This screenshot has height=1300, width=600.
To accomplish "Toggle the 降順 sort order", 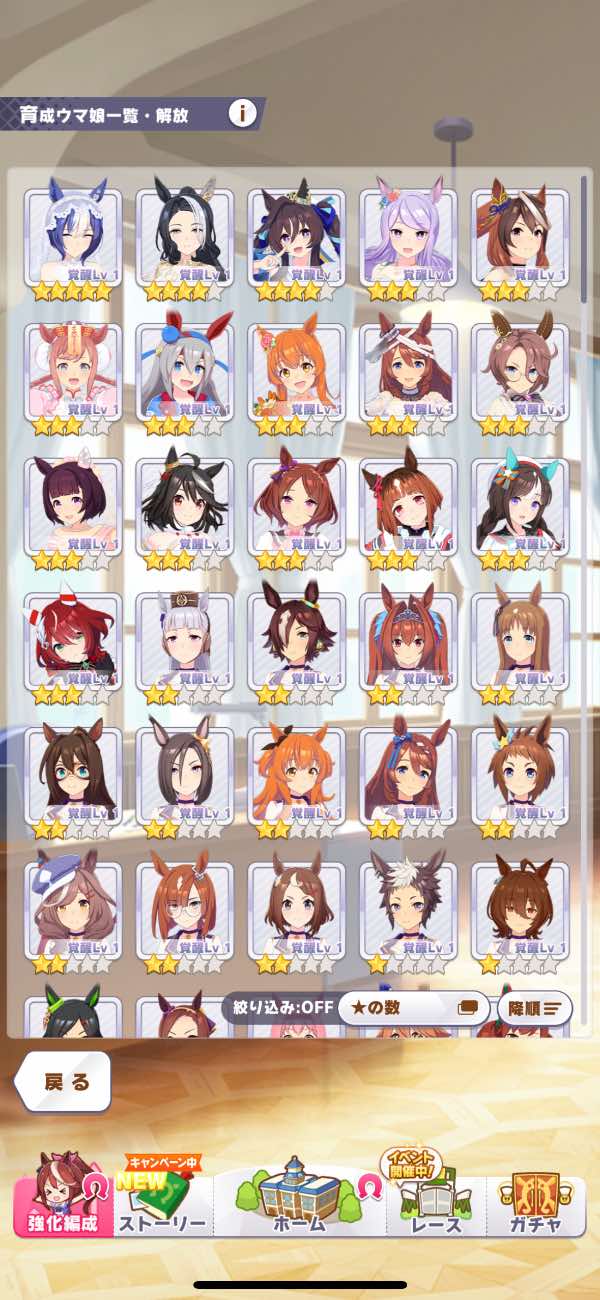I will (534, 1008).
